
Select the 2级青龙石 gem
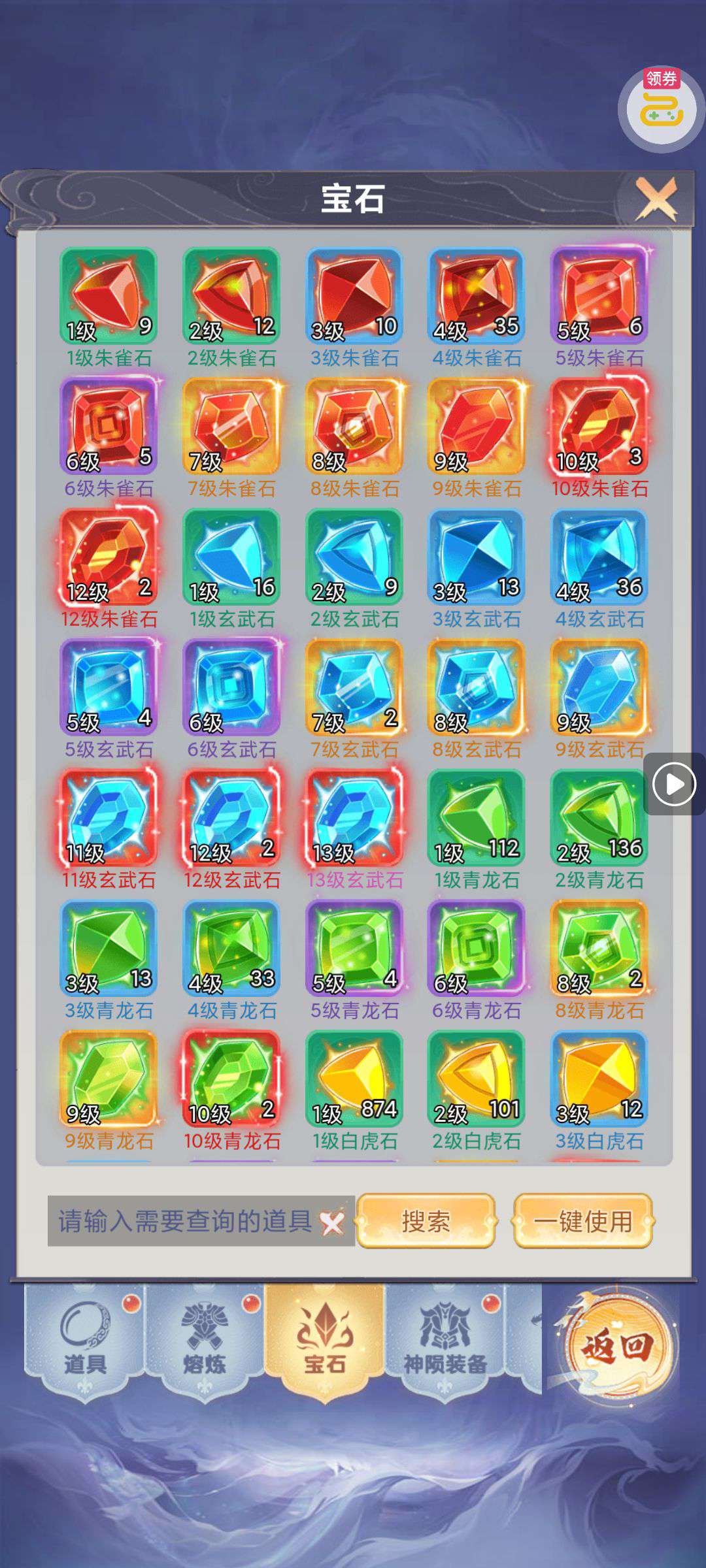tap(599, 818)
